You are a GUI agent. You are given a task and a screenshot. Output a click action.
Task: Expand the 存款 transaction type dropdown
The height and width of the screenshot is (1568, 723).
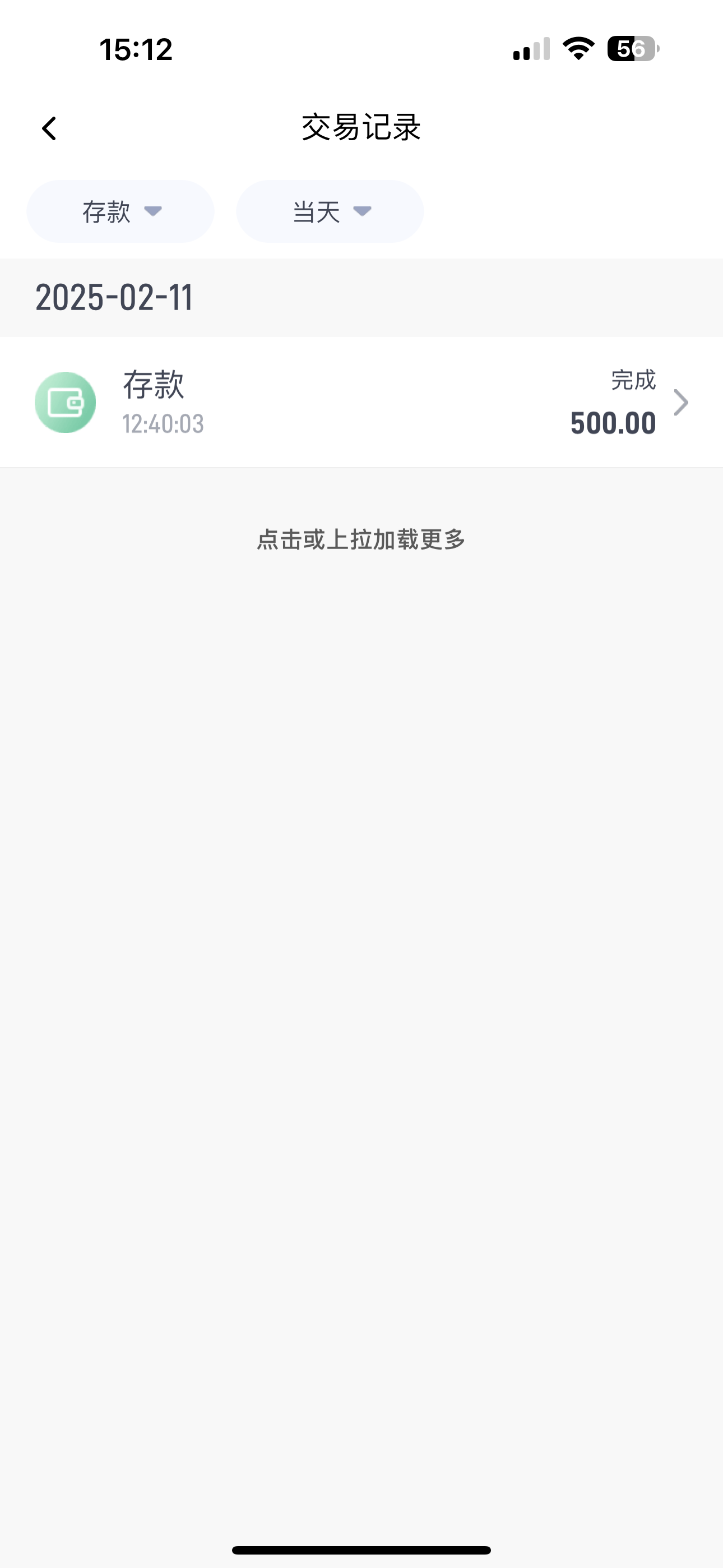(121, 211)
